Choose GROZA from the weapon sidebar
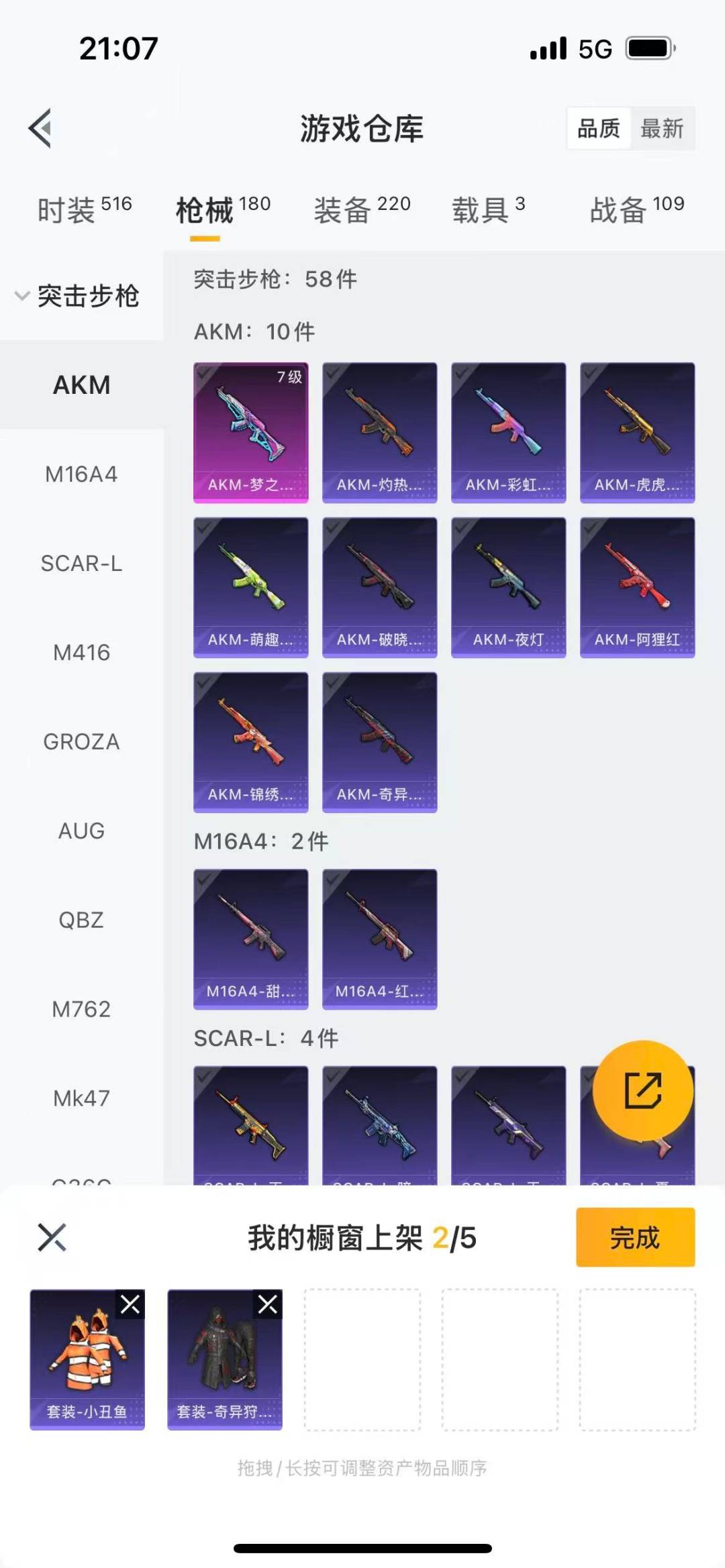This screenshot has height=1568, width=725. pyautogui.click(x=81, y=741)
